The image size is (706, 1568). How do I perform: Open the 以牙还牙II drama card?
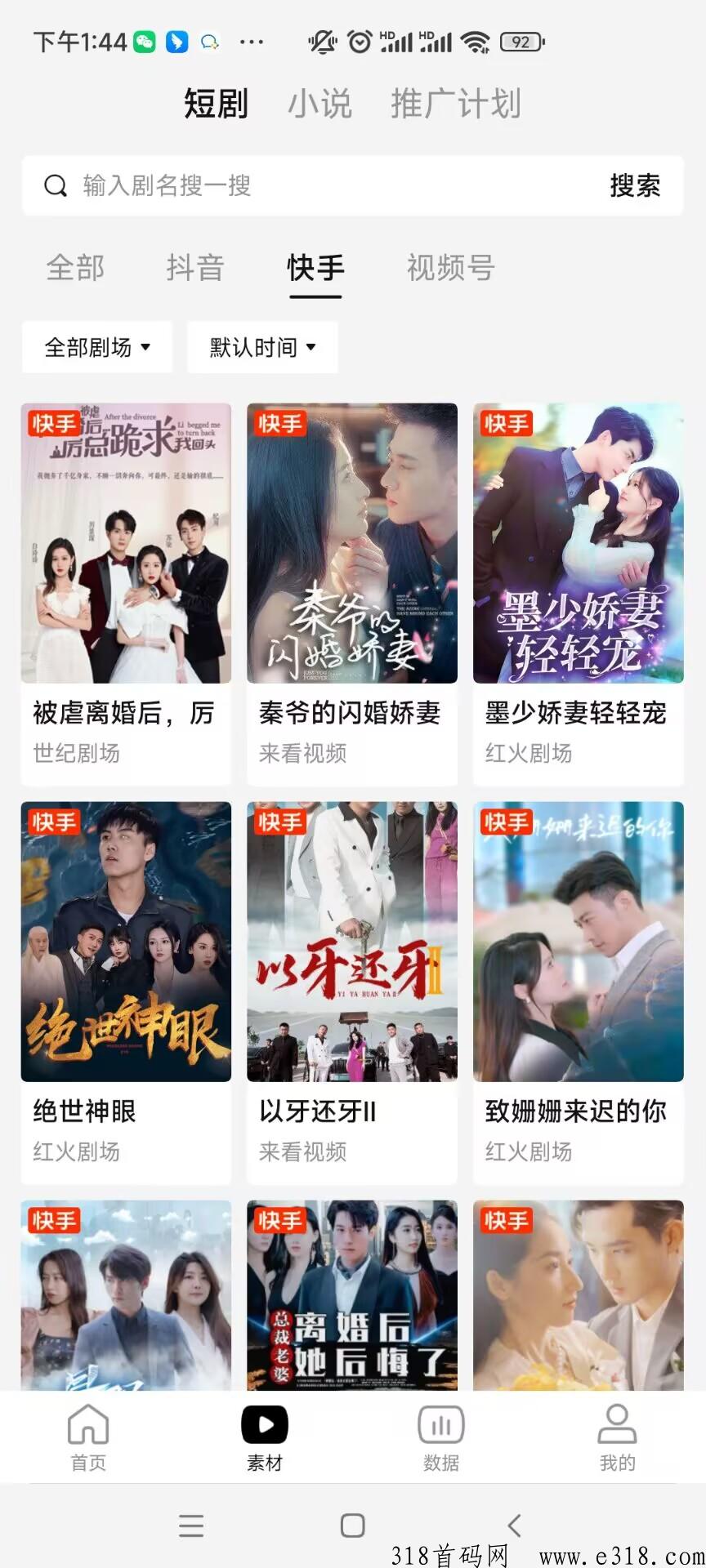coord(352,942)
